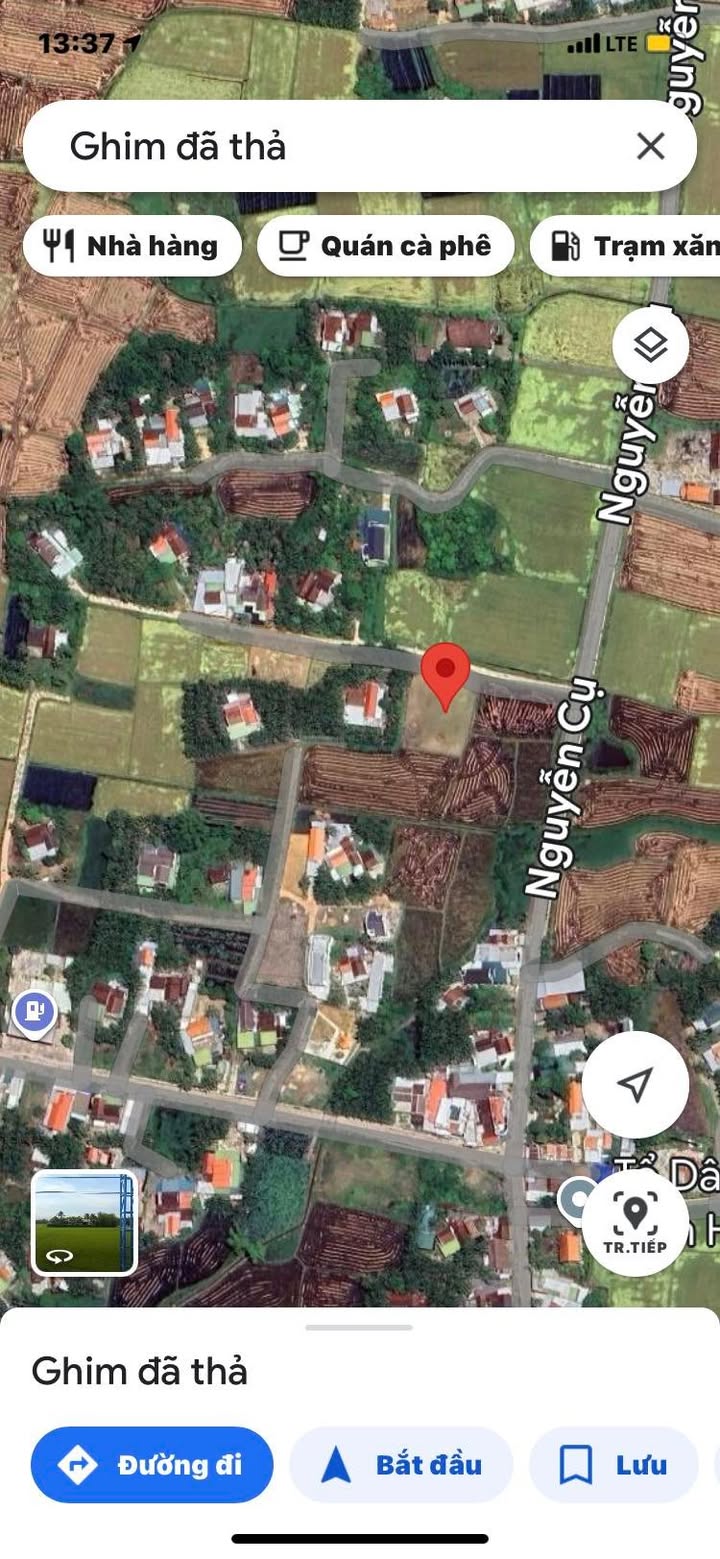The image size is (720, 1559).
Task: Select the 'Quán cà phê' chip
Action: coord(386,246)
